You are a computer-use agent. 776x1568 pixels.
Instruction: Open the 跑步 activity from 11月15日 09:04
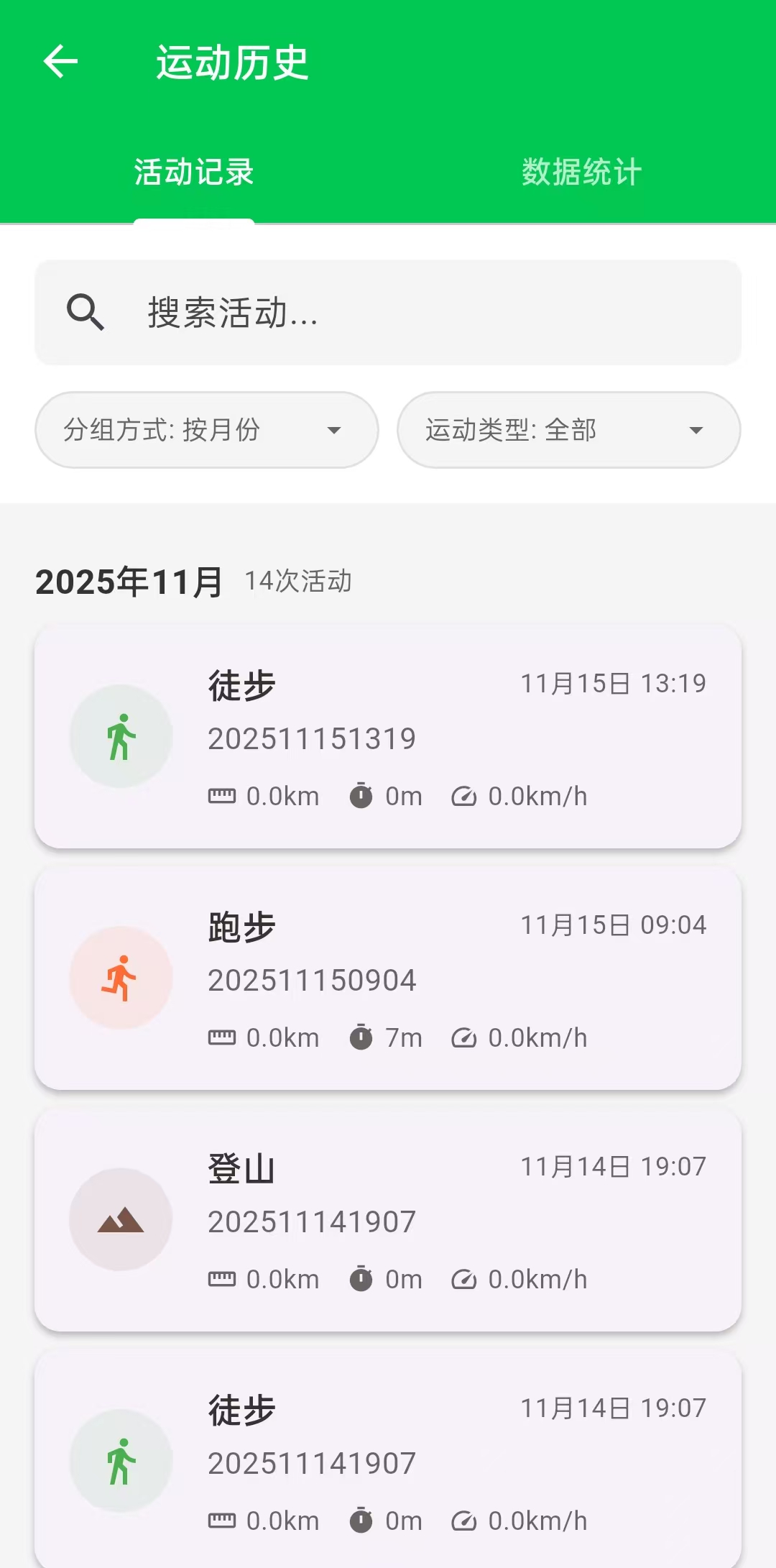click(x=388, y=978)
